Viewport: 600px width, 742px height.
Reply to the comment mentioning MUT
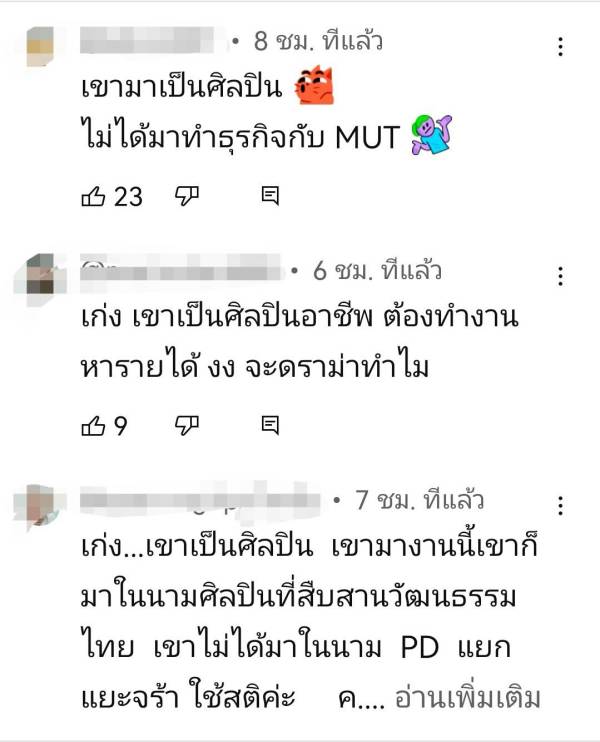click(270, 196)
